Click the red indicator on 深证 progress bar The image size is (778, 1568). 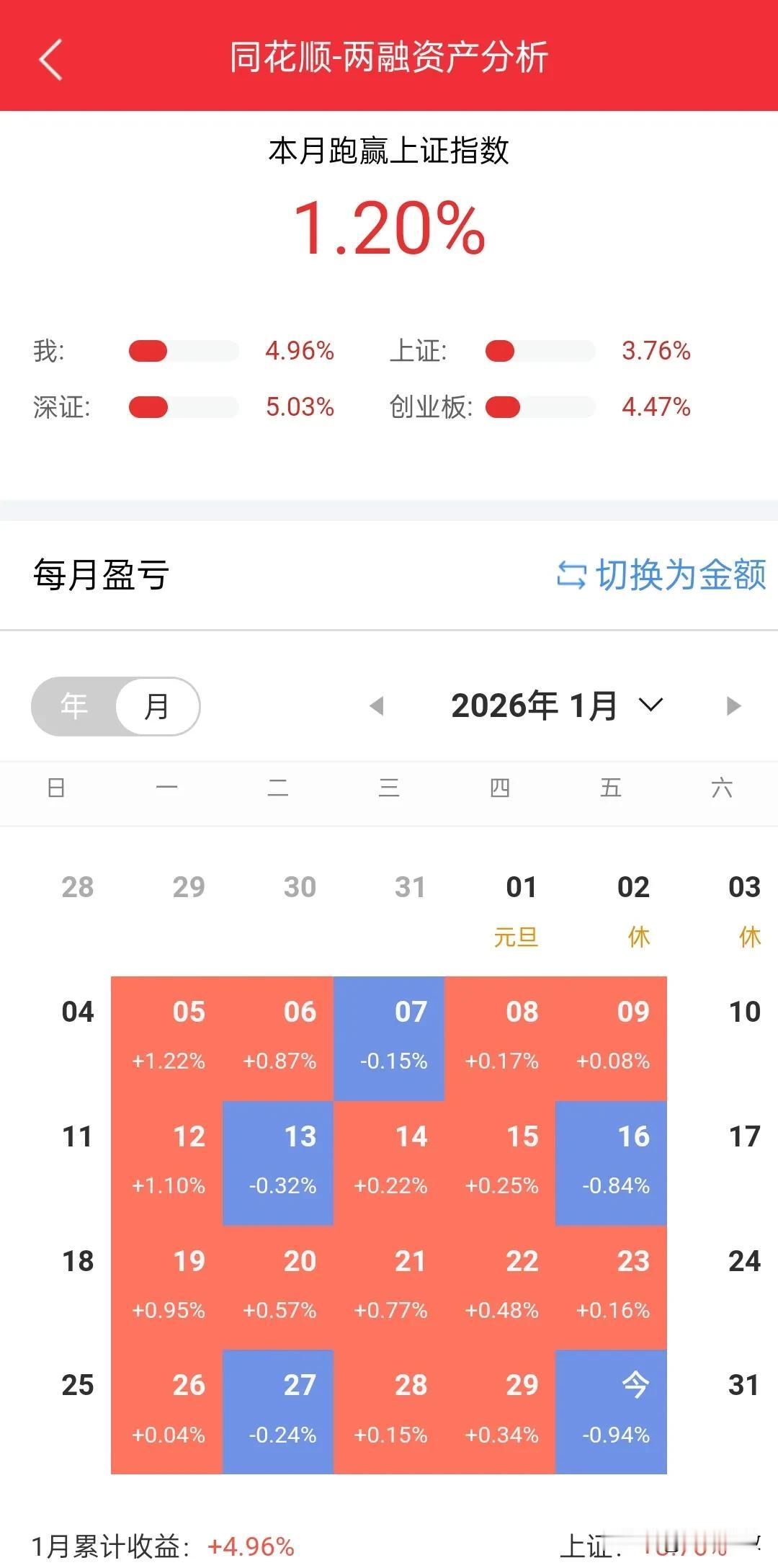148,407
